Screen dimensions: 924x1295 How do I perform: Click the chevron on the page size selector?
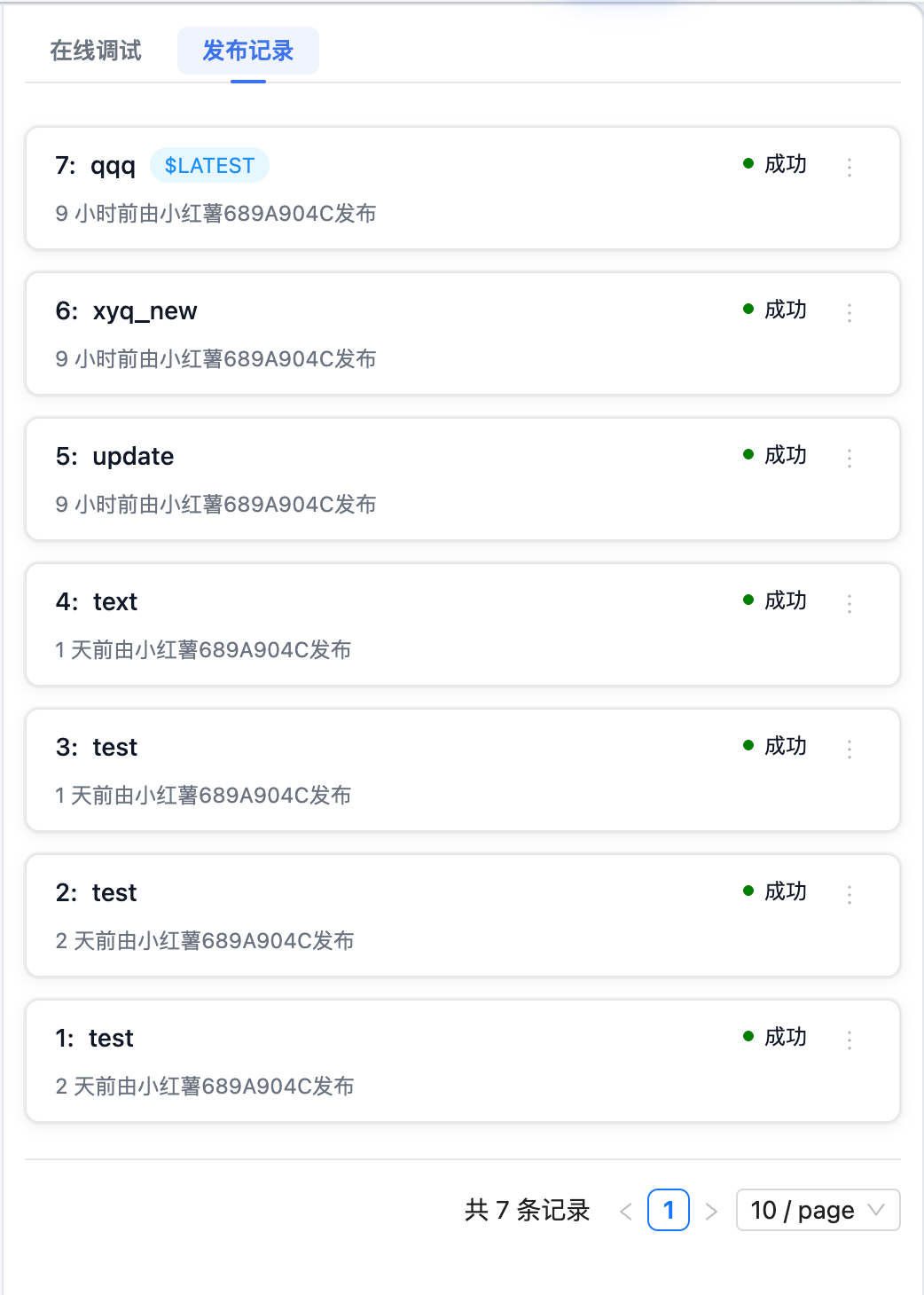click(877, 1210)
